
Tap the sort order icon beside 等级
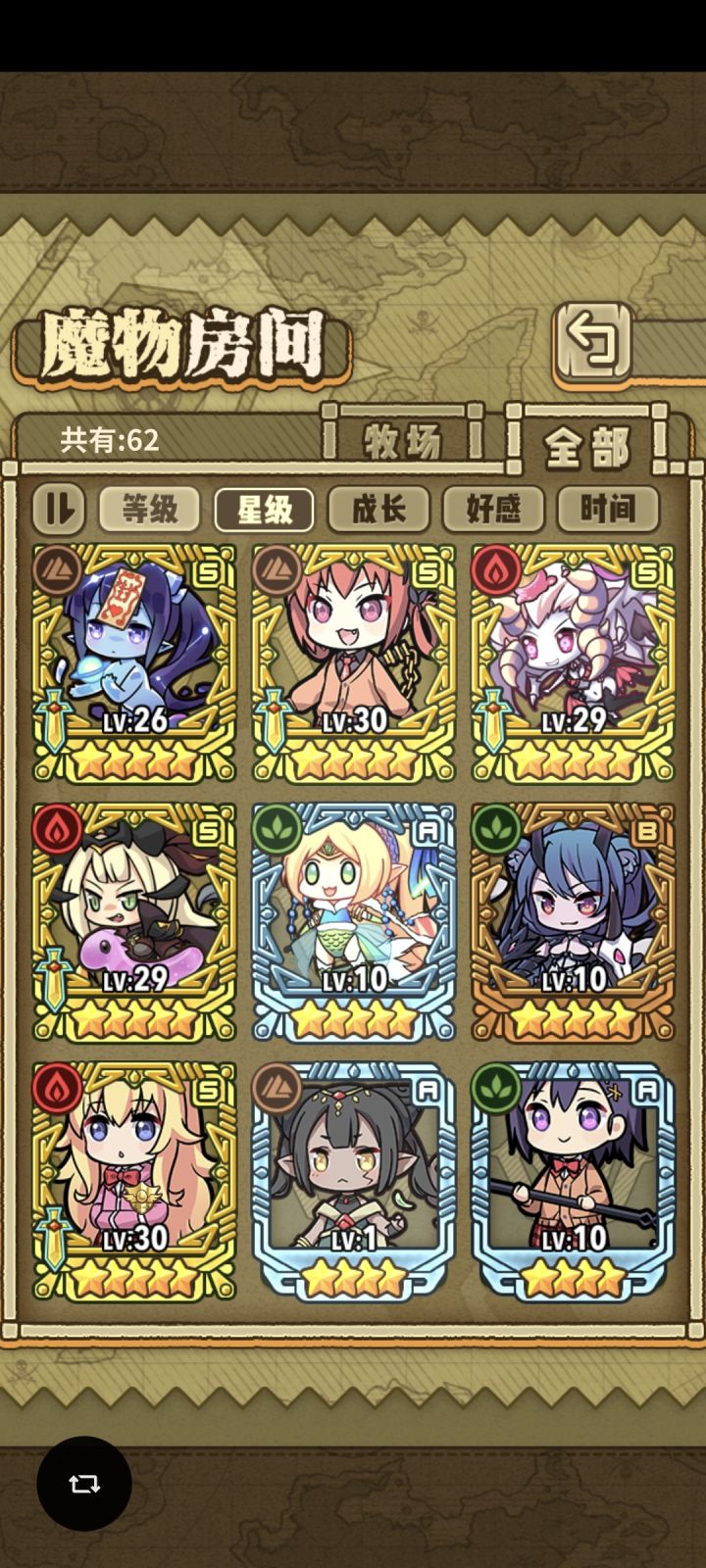pyautogui.click(x=58, y=510)
